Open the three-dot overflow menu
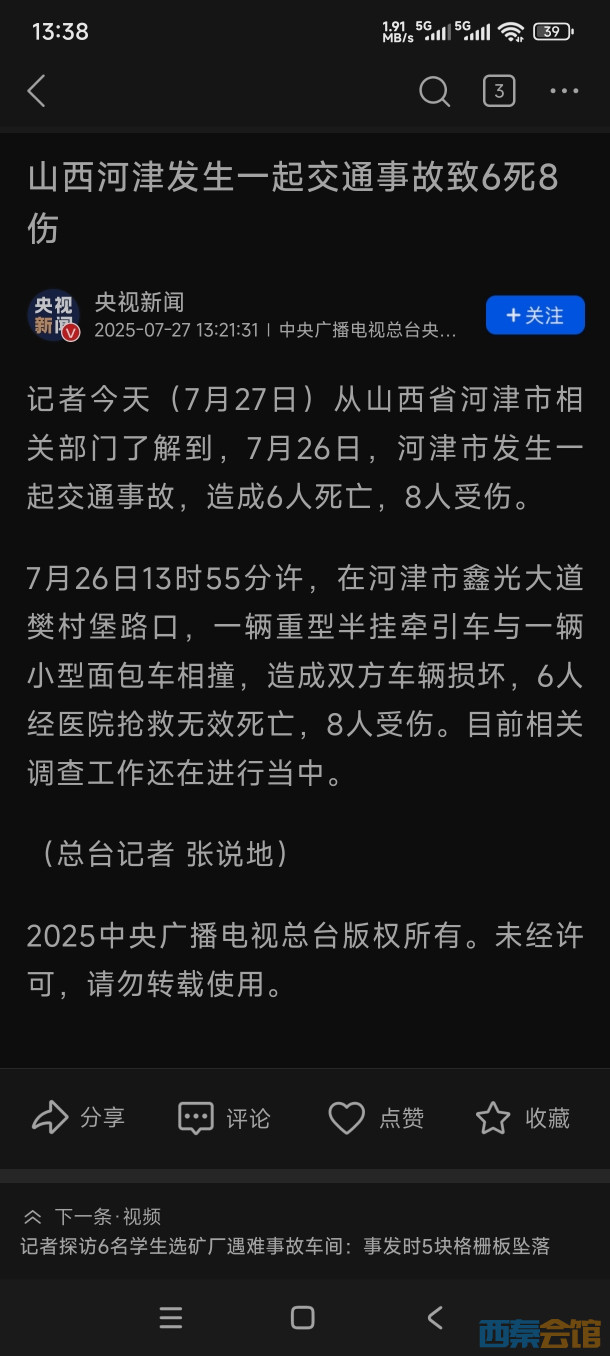This screenshot has width=610, height=1356. 564,92
